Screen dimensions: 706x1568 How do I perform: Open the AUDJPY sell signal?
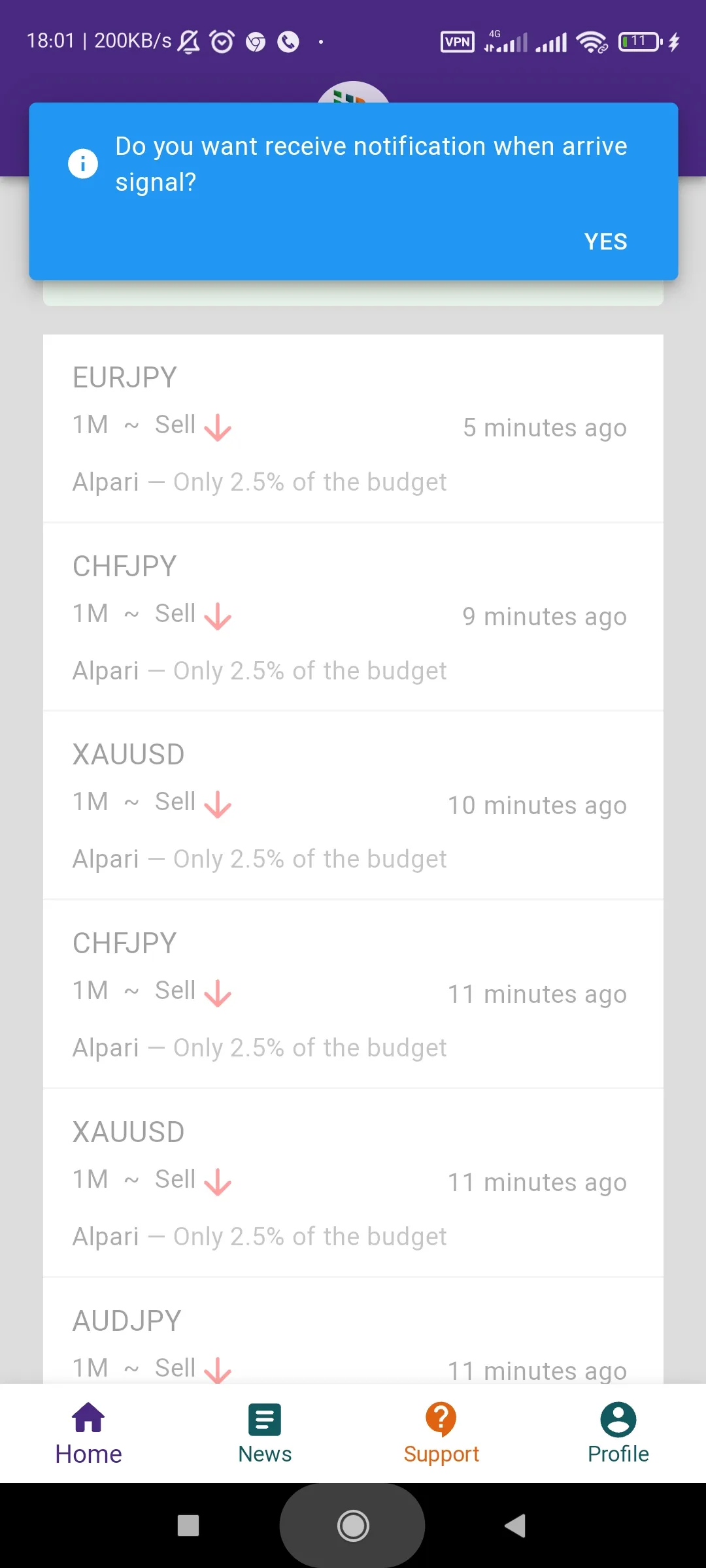coord(353,1339)
